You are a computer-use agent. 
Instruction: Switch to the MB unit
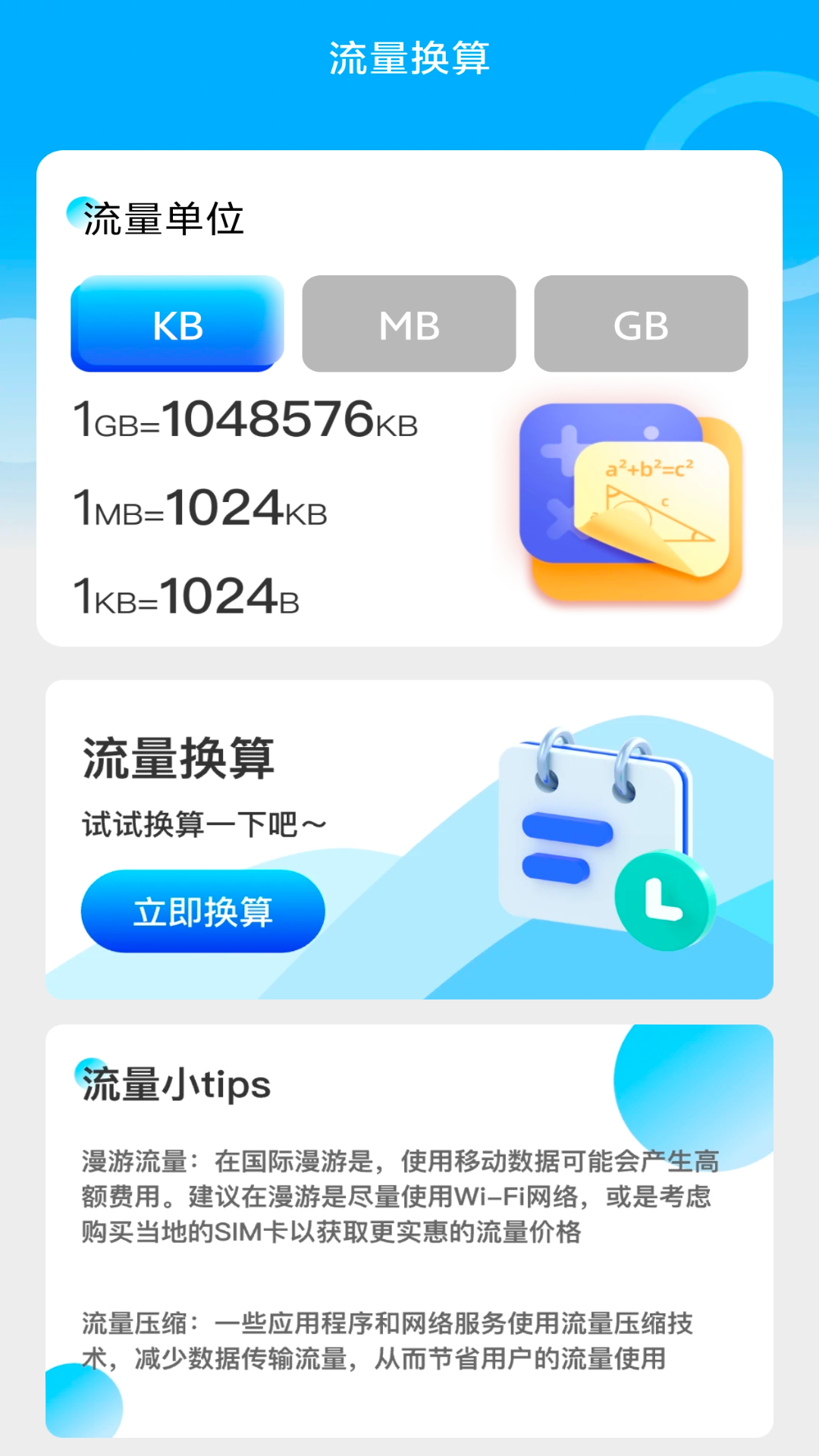click(409, 325)
